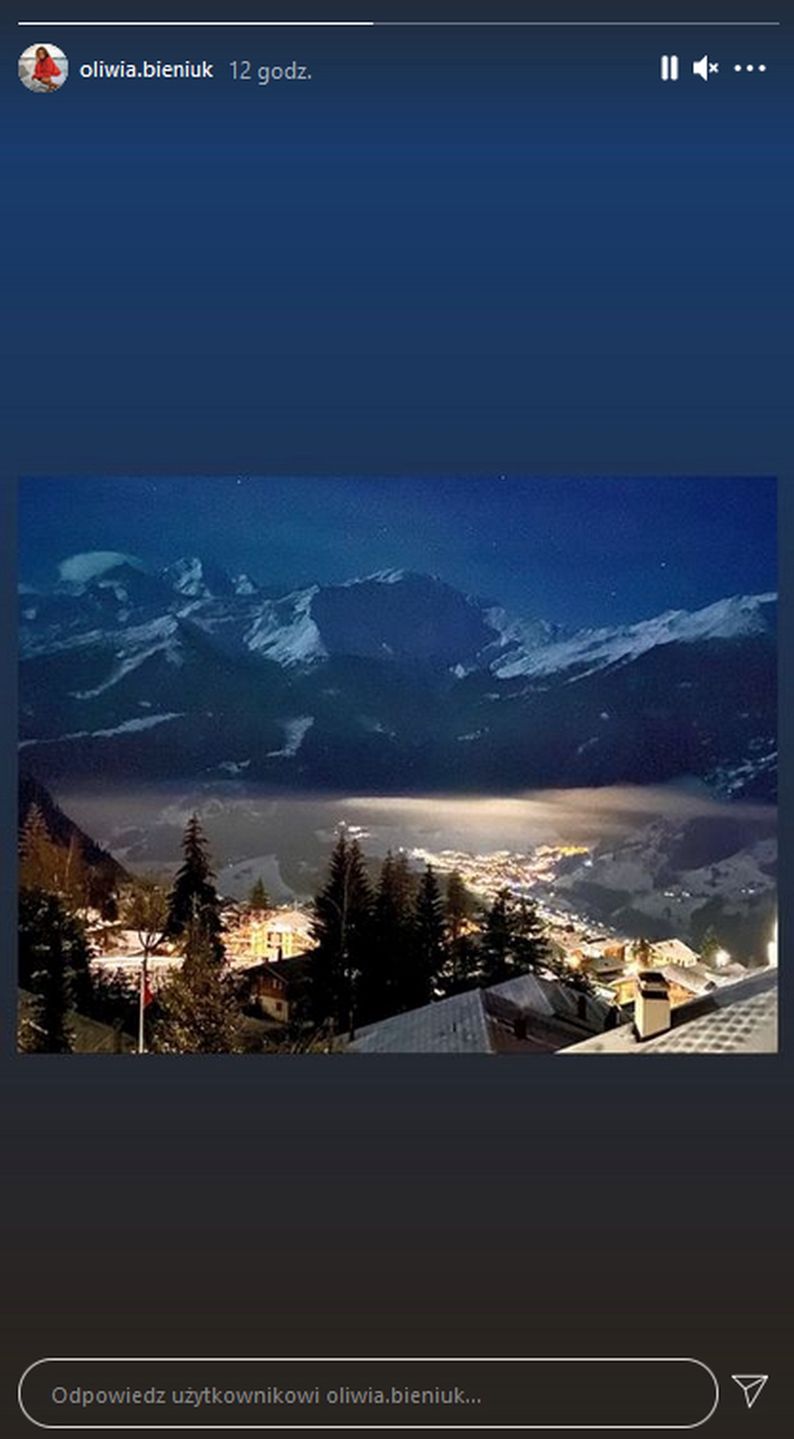Viewport: 794px width, 1439px height.
Task: Share story via the paper plane icon
Action: click(749, 1391)
